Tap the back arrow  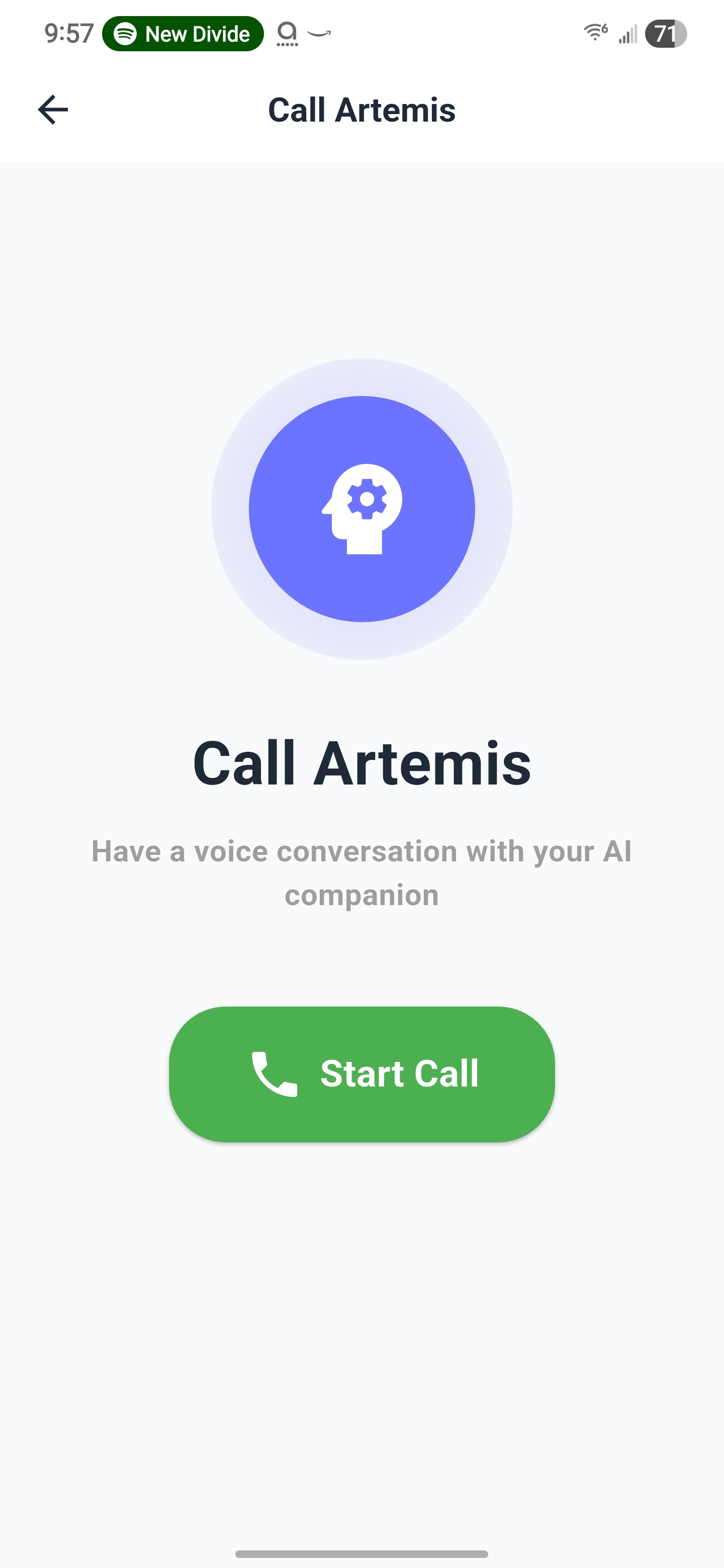click(52, 110)
